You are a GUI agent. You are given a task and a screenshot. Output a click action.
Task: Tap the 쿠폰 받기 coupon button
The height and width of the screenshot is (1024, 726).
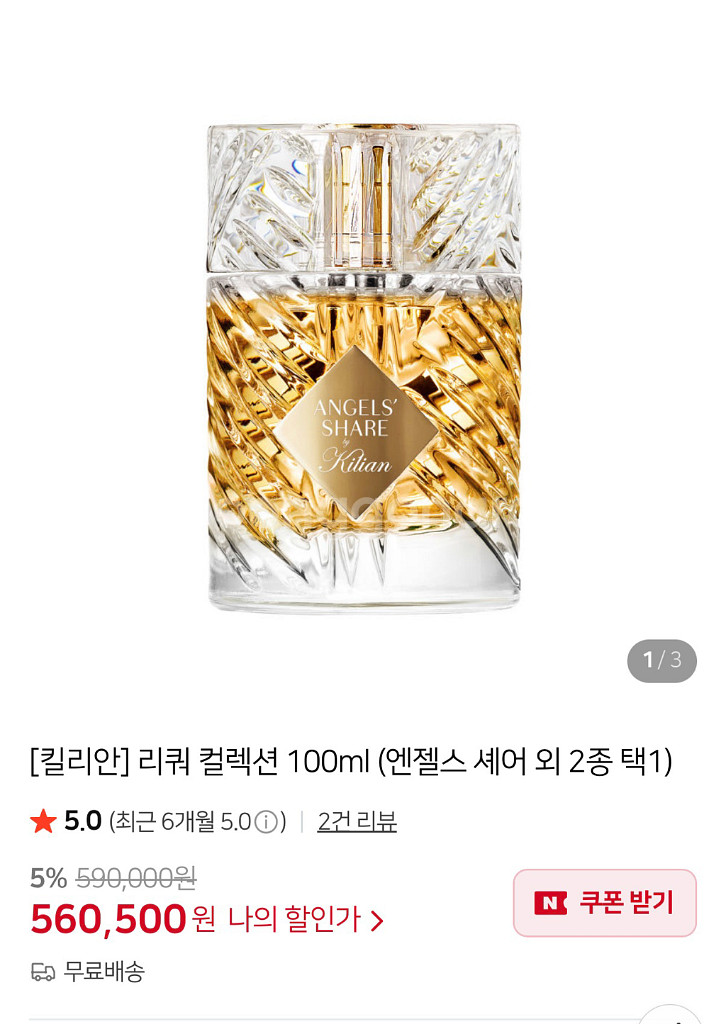click(604, 903)
